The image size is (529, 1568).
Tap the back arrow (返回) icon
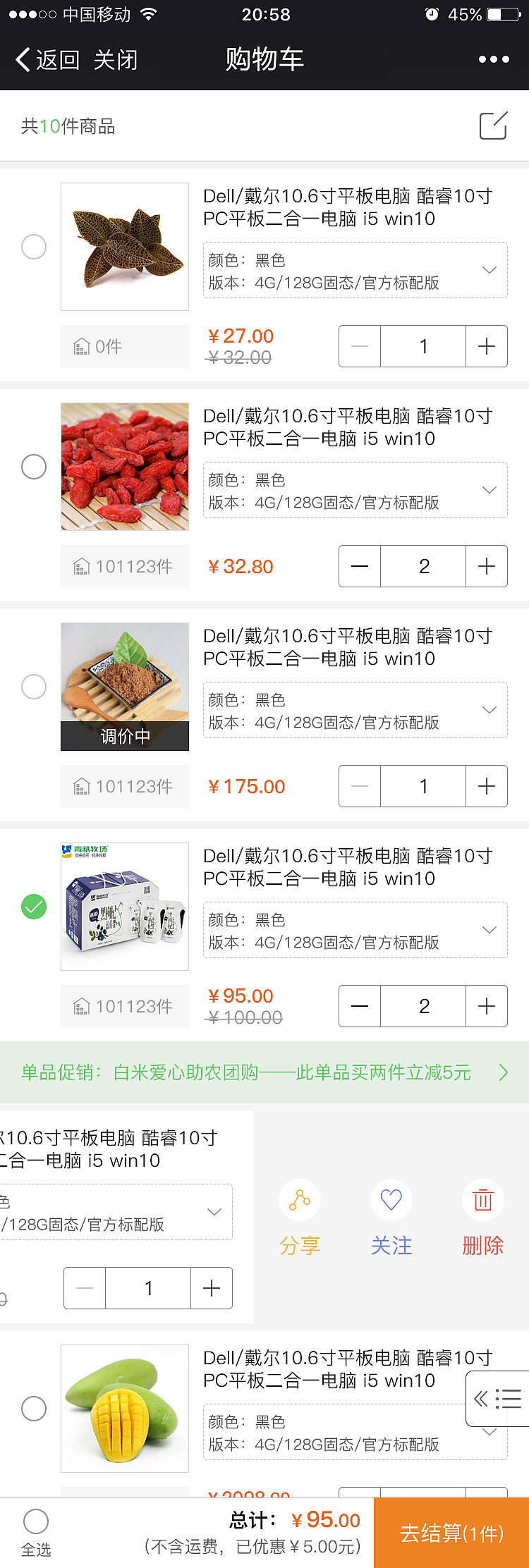pos(23,59)
